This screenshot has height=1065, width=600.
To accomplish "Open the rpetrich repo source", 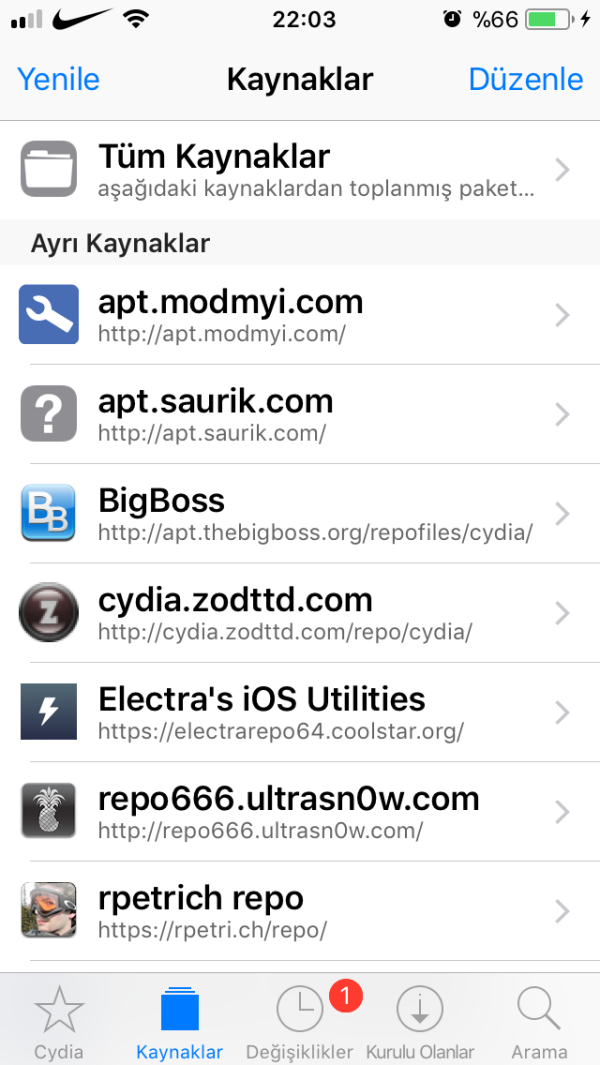I will [300, 910].
